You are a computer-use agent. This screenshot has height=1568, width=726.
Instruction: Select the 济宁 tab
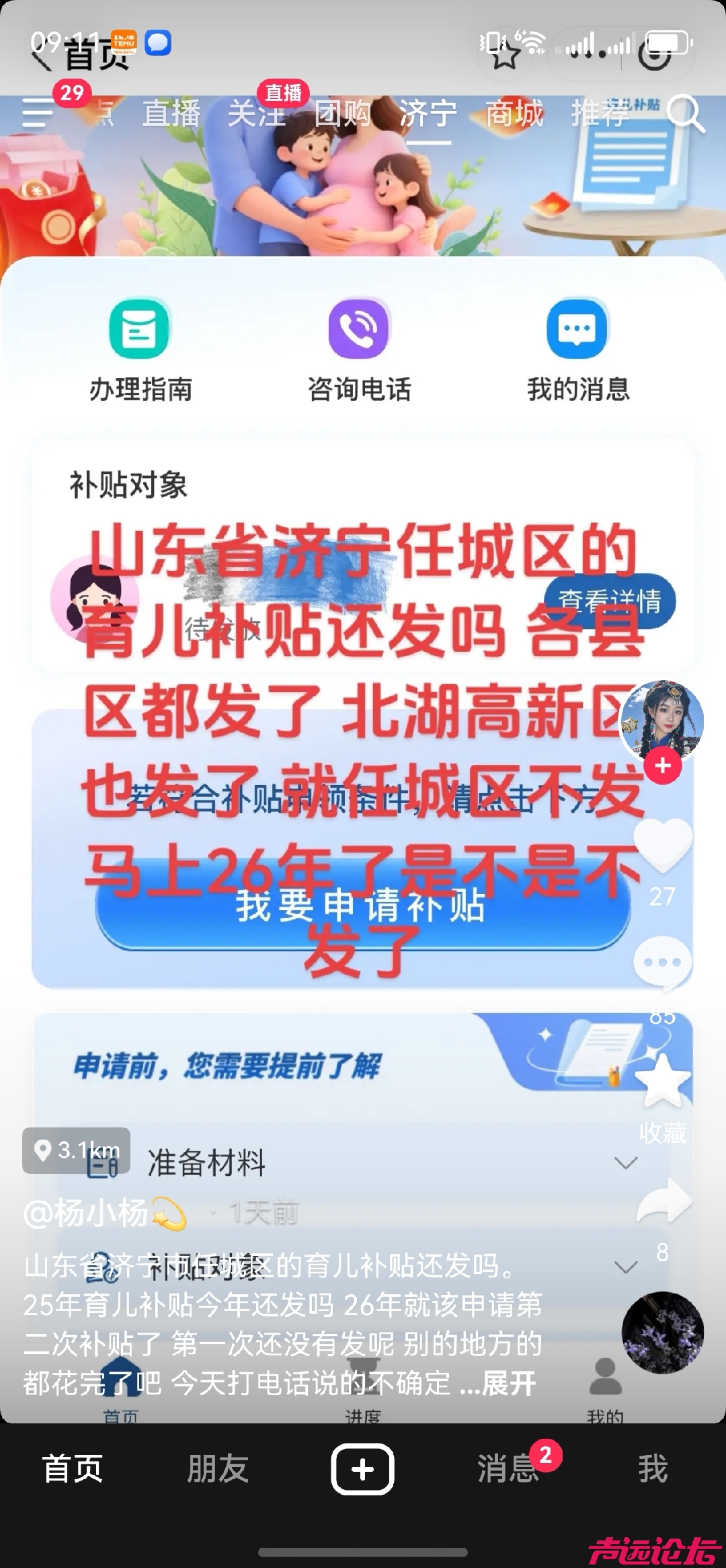pos(428,114)
